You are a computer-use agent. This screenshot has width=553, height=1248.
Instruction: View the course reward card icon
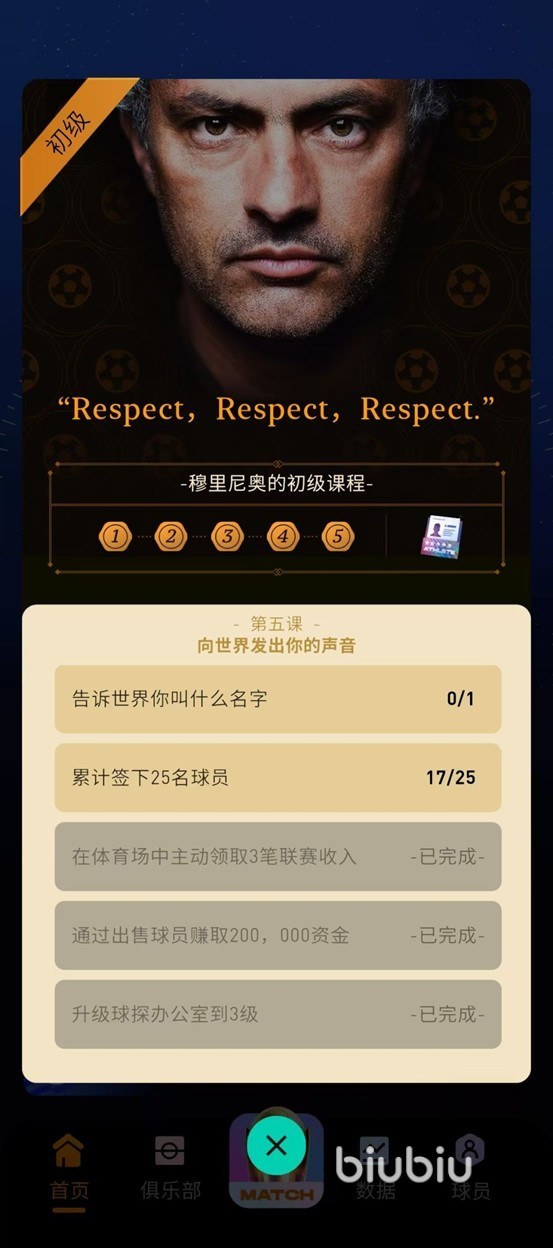(441, 537)
